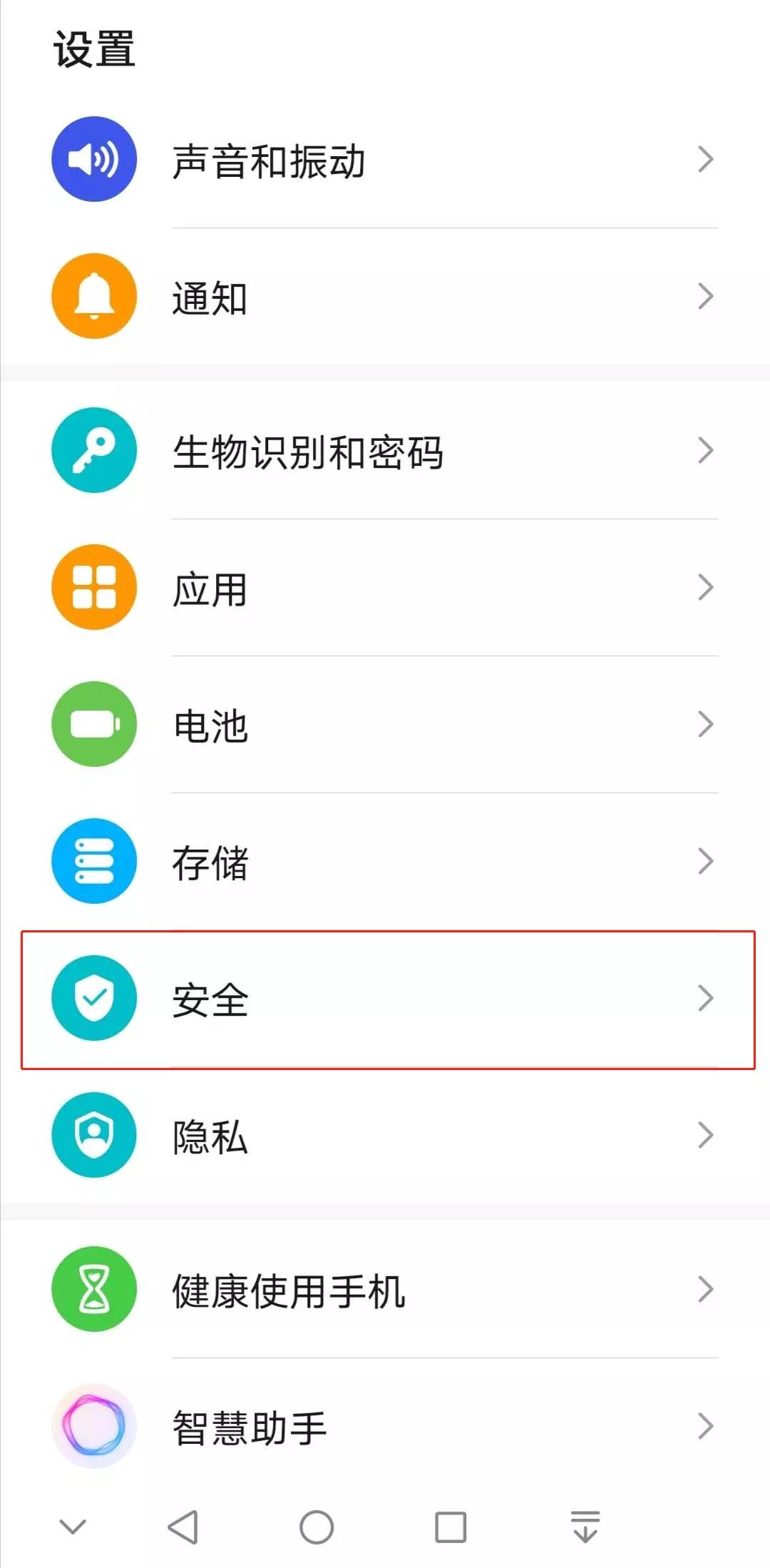The image size is (770, 1568).
Task: Tap the colorful smart assistant icon
Action: [x=93, y=1425]
